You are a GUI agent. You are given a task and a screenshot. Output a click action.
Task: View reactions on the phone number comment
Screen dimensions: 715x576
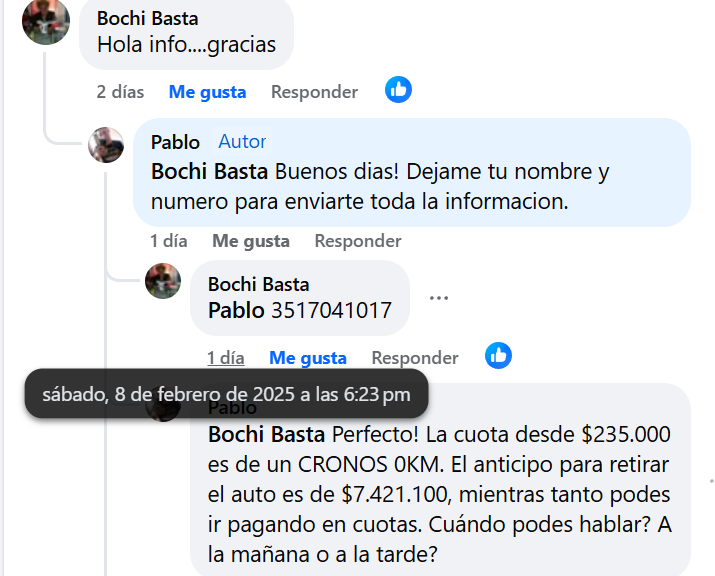(x=498, y=355)
